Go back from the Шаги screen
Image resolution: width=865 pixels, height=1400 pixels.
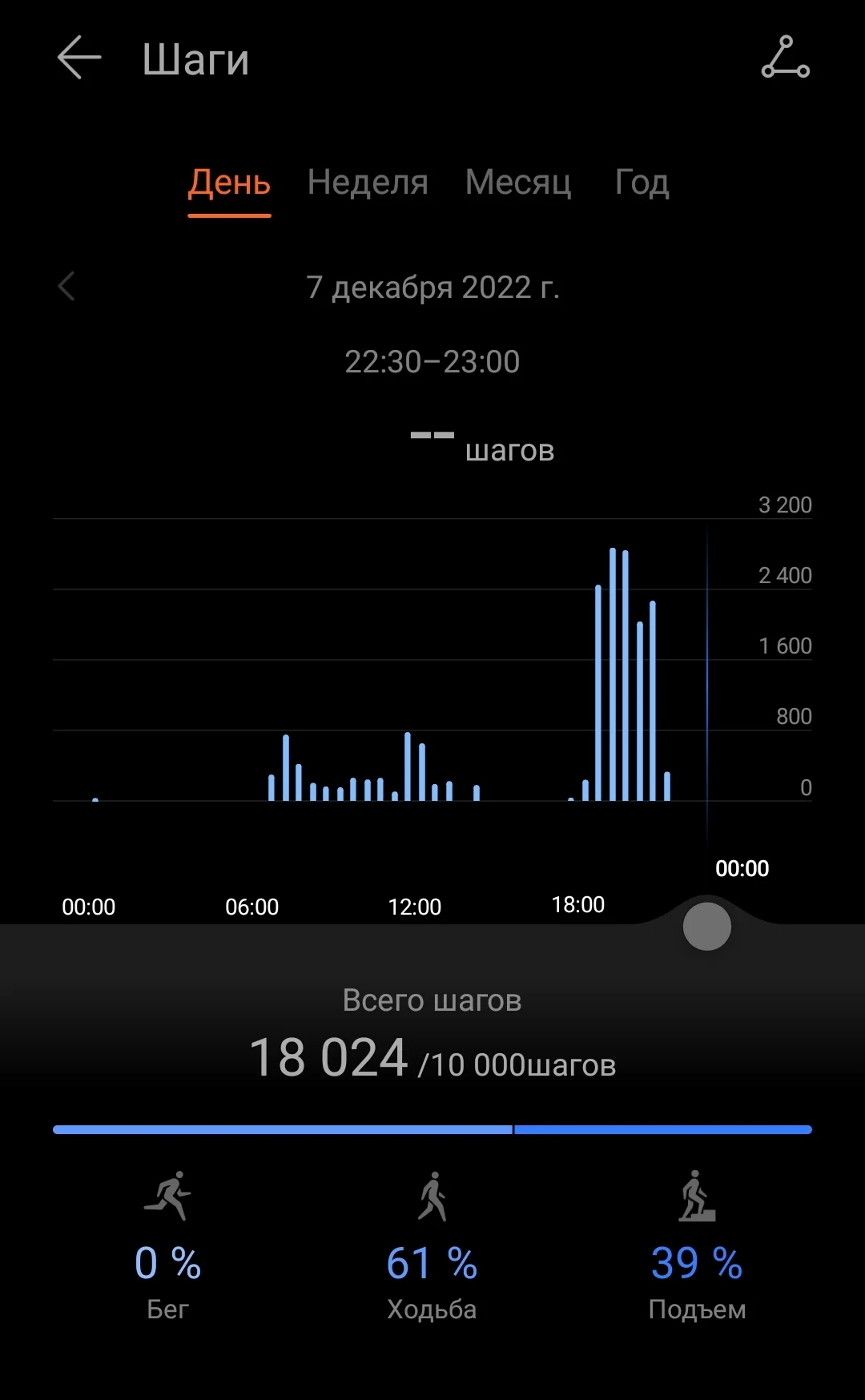(x=79, y=58)
